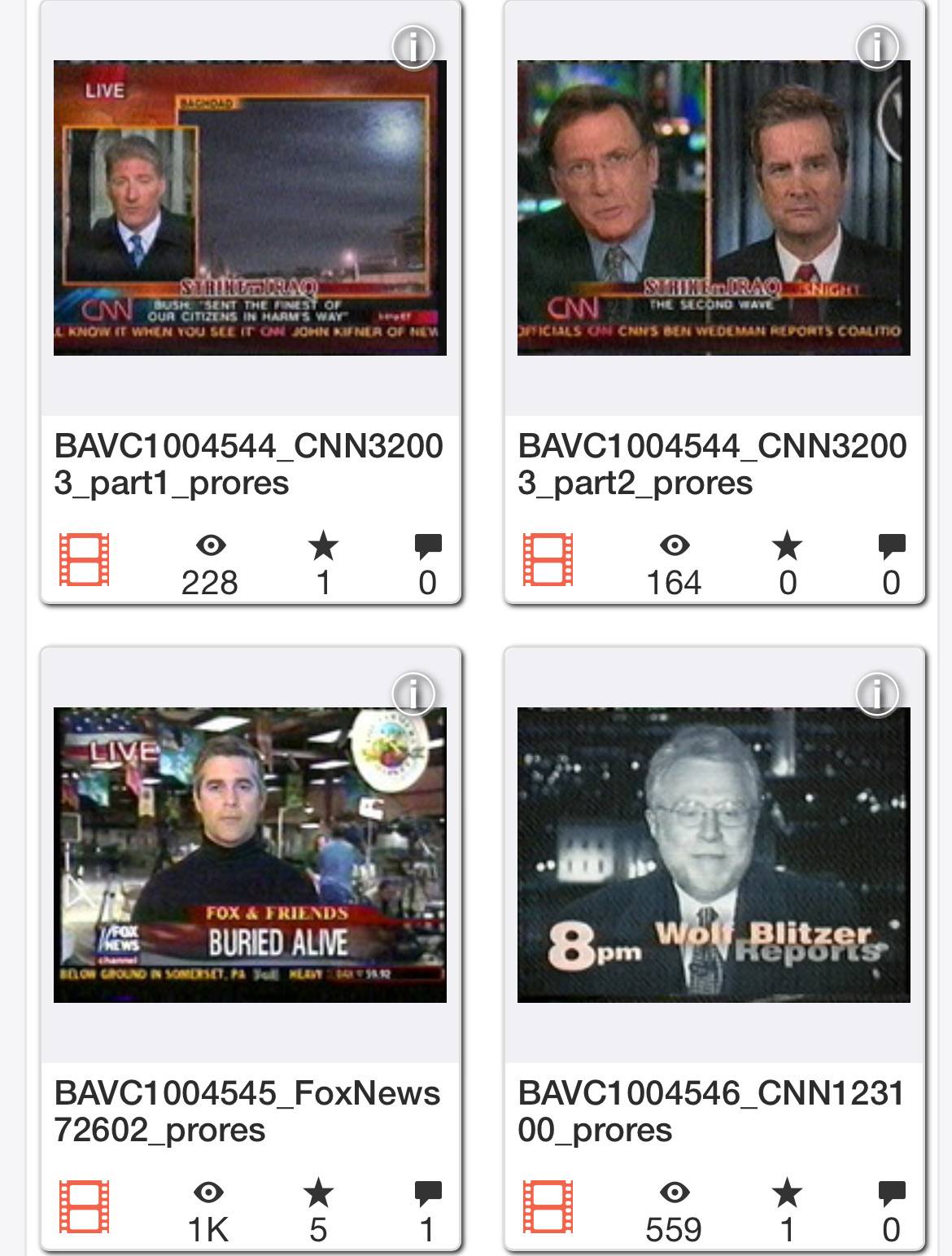The image size is (952, 1256).
Task: Show info for the FoxNews72602 item
Action: coord(413,694)
